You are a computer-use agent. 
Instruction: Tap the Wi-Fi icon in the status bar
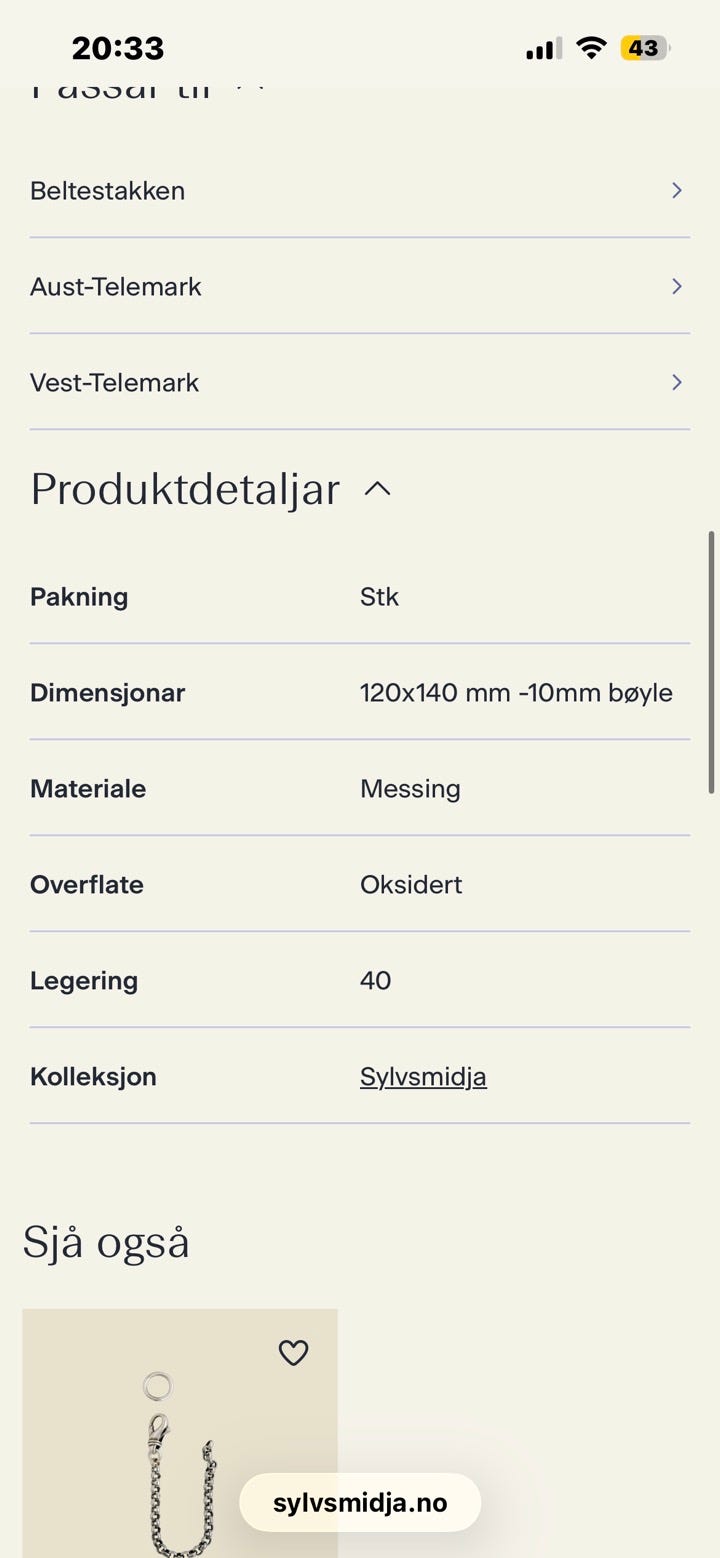[x=591, y=47]
